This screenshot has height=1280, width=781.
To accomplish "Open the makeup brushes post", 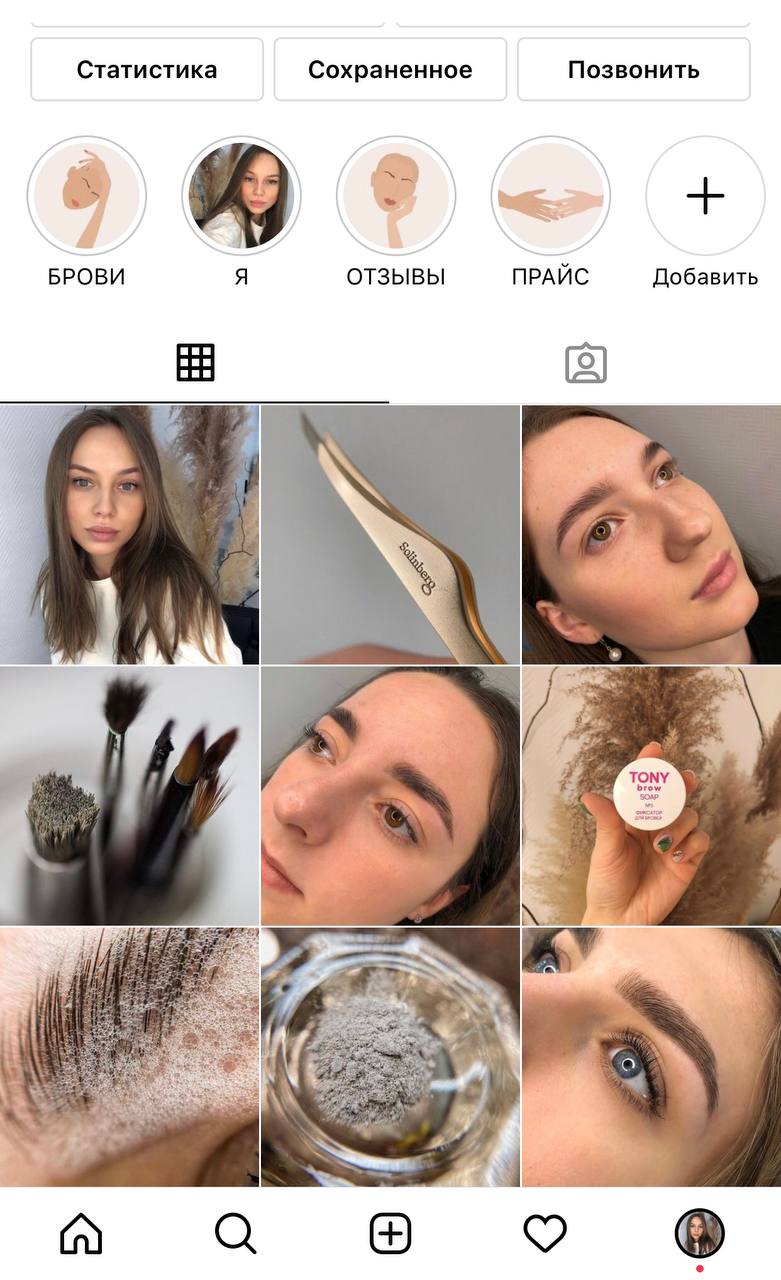I will coord(129,796).
